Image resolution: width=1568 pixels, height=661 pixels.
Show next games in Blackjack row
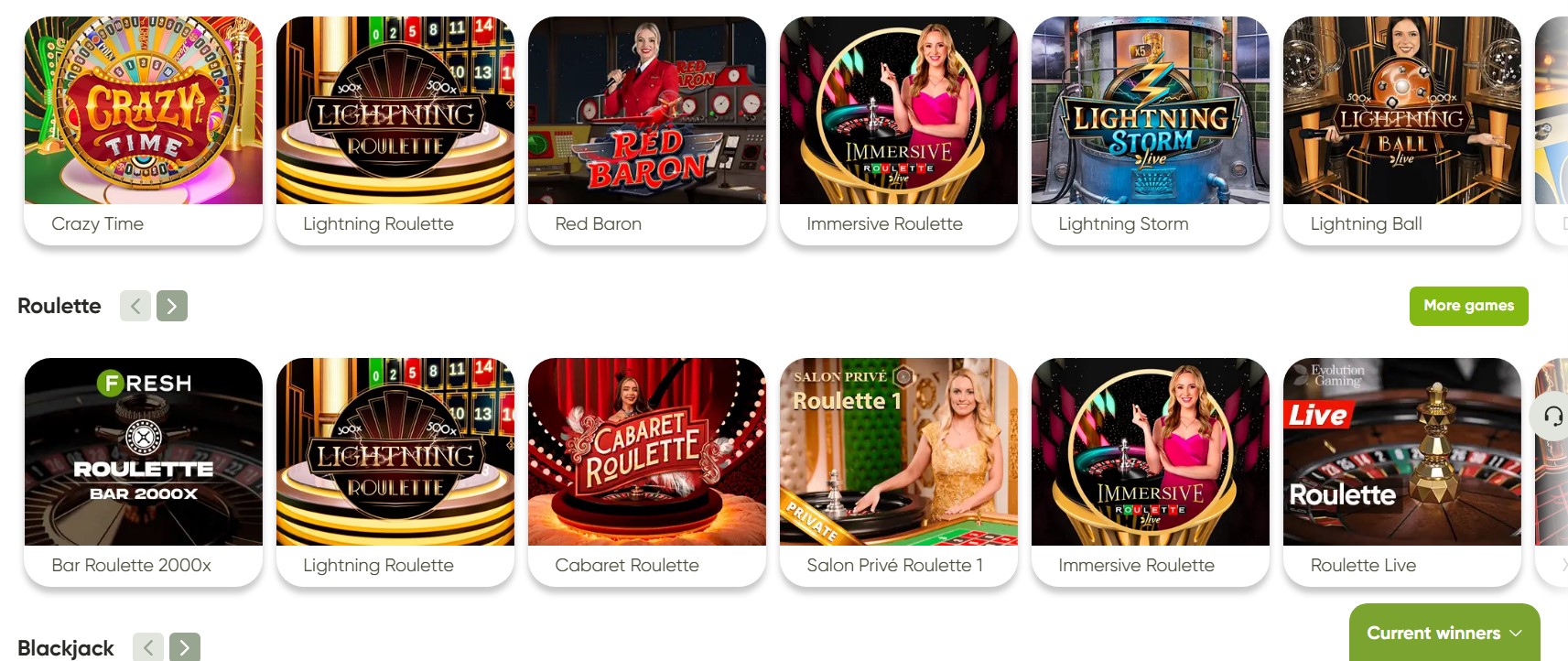(x=185, y=648)
